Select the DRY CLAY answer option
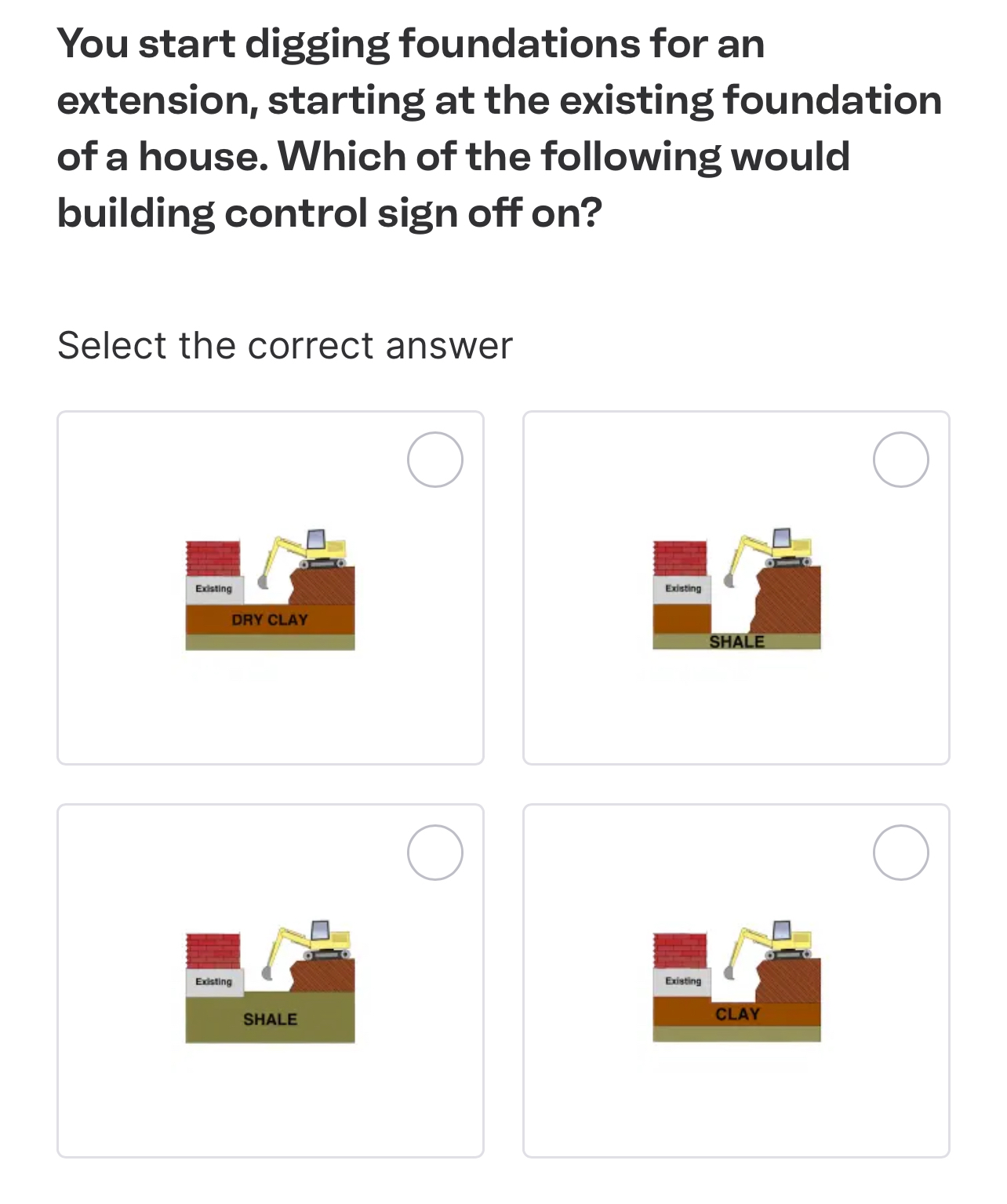 [434, 460]
